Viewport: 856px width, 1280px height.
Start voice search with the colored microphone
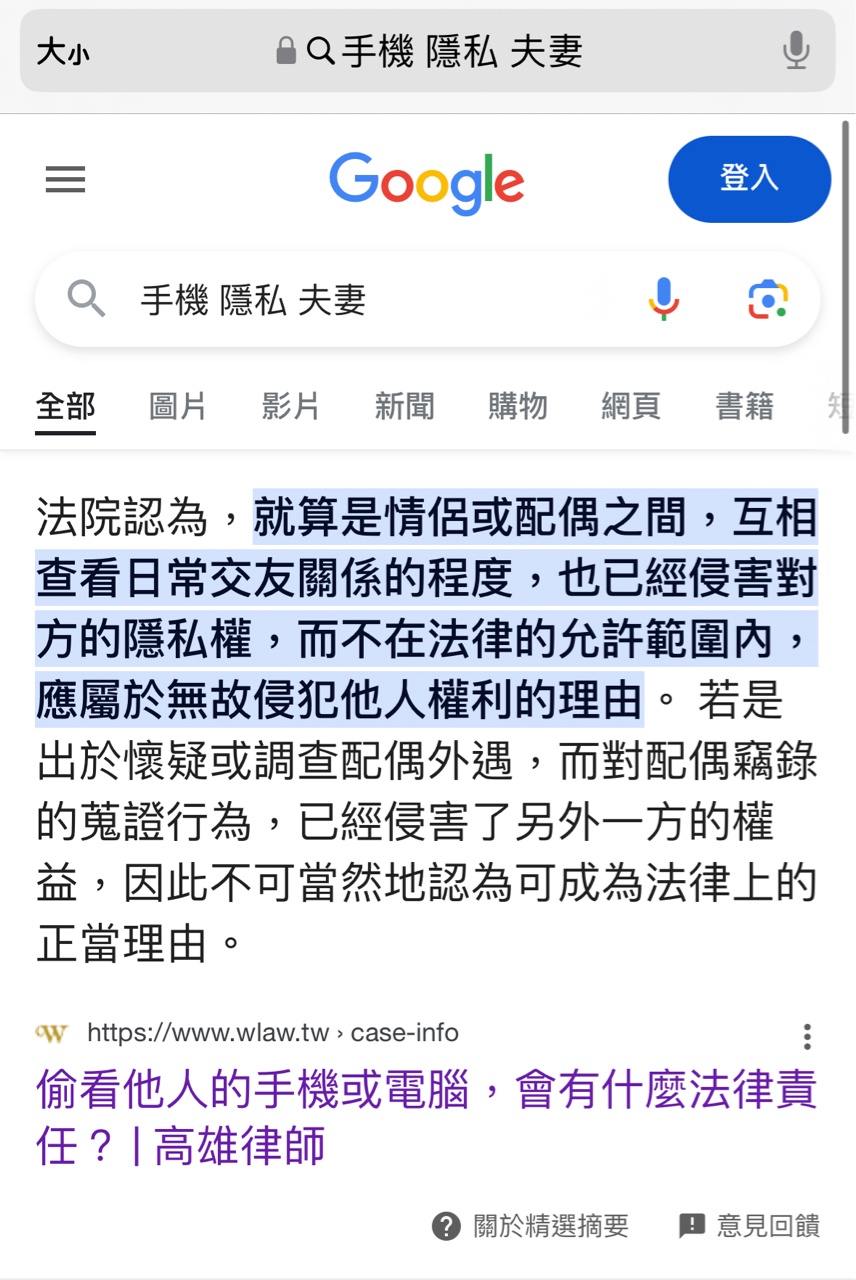(663, 299)
